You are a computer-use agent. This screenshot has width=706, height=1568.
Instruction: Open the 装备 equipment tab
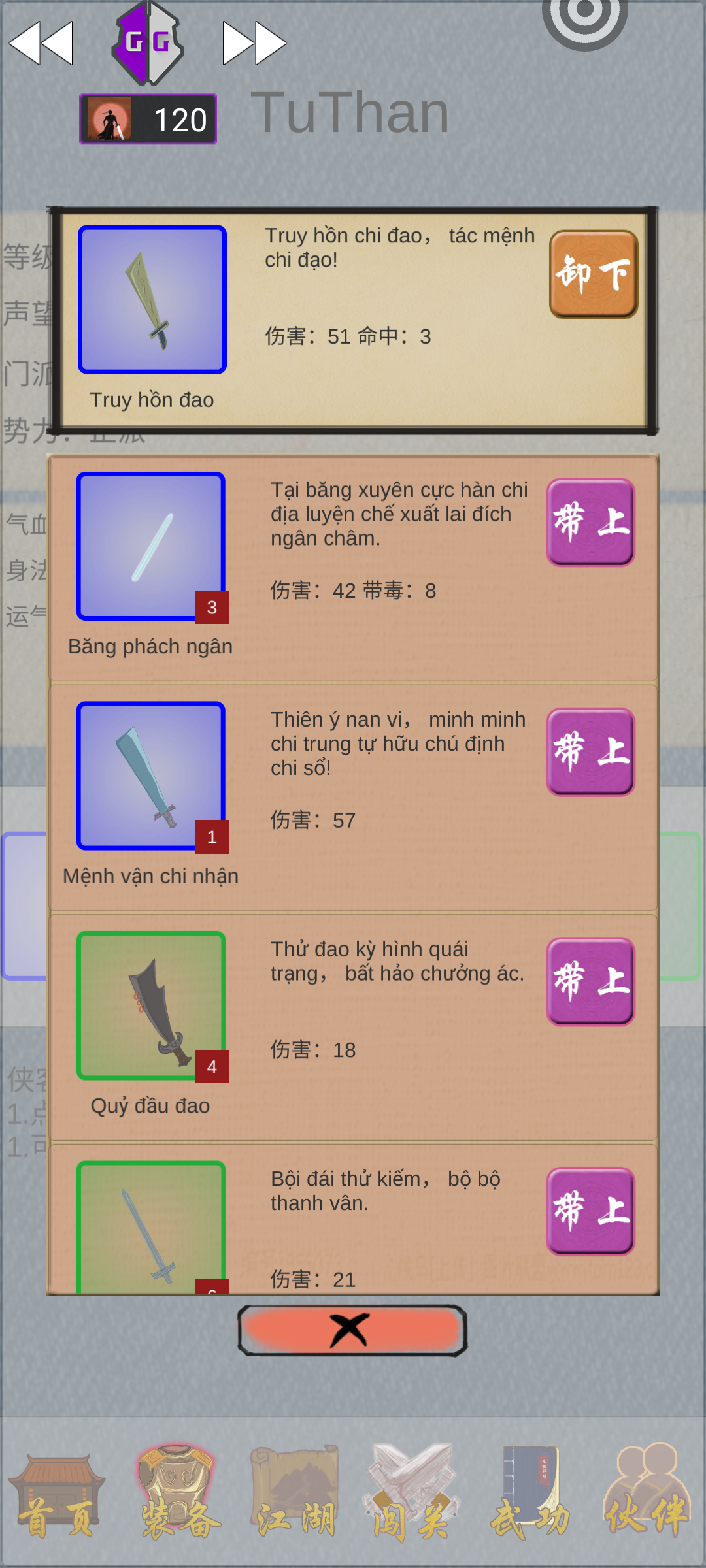(176, 1496)
